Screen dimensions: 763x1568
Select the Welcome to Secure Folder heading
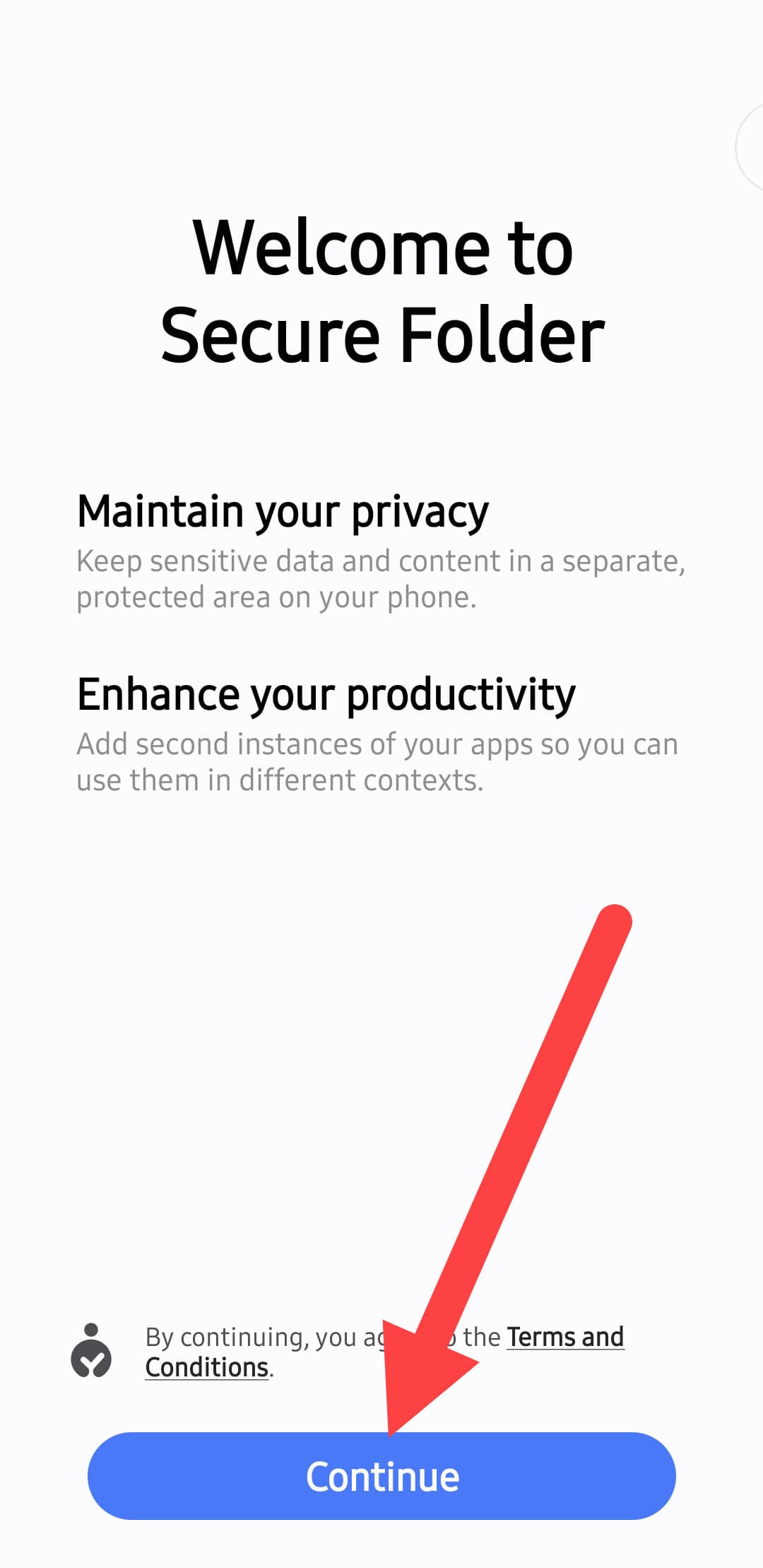(x=381, y=290)
